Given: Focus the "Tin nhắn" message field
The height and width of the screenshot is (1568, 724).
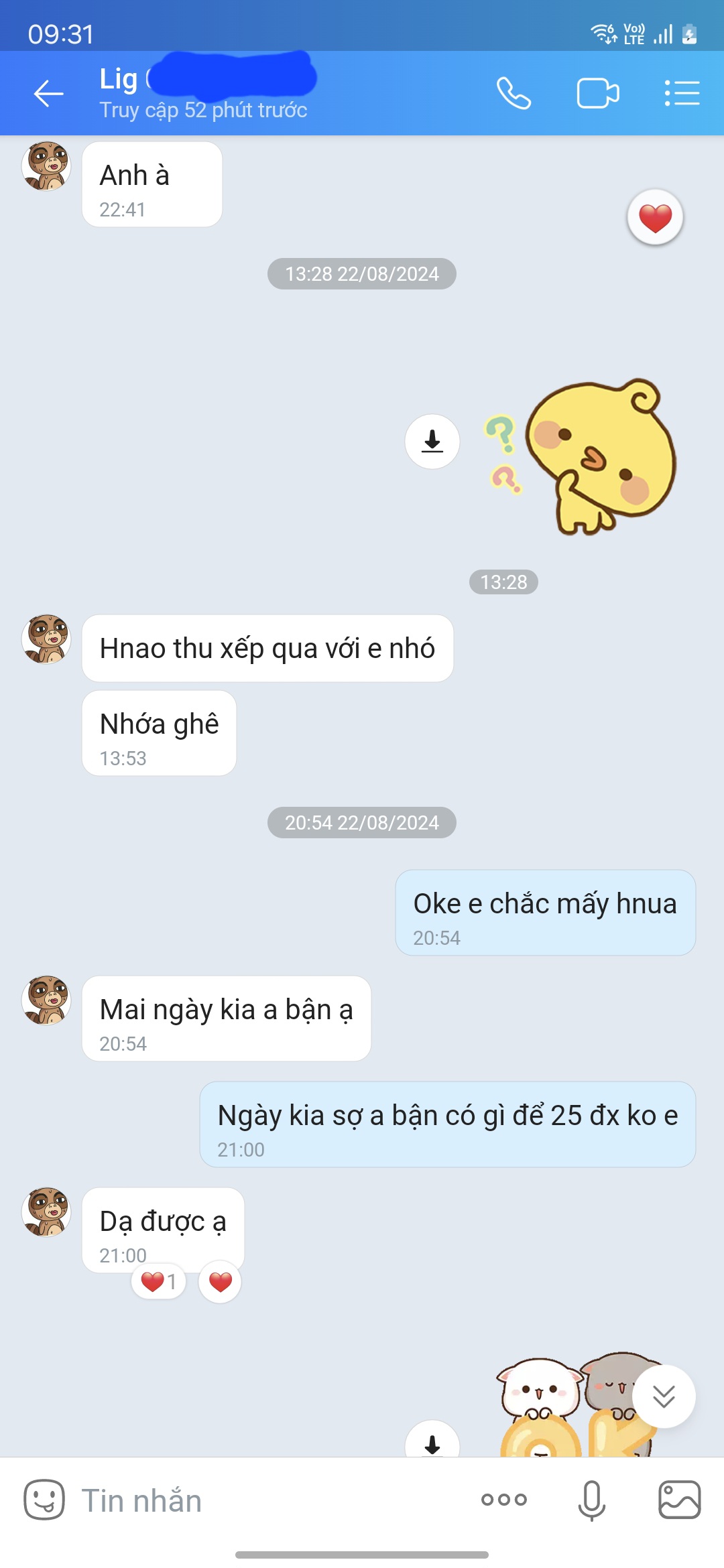Looking at the screenshot, I should pos(268,1500).
